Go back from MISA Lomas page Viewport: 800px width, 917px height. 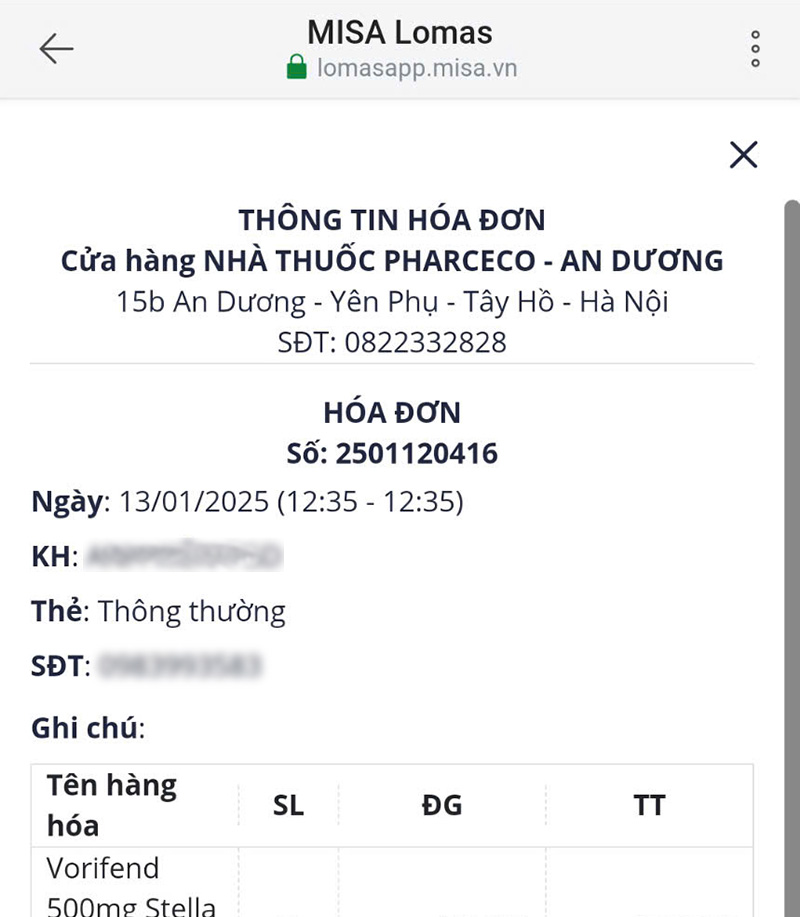(x=56, y=49)
